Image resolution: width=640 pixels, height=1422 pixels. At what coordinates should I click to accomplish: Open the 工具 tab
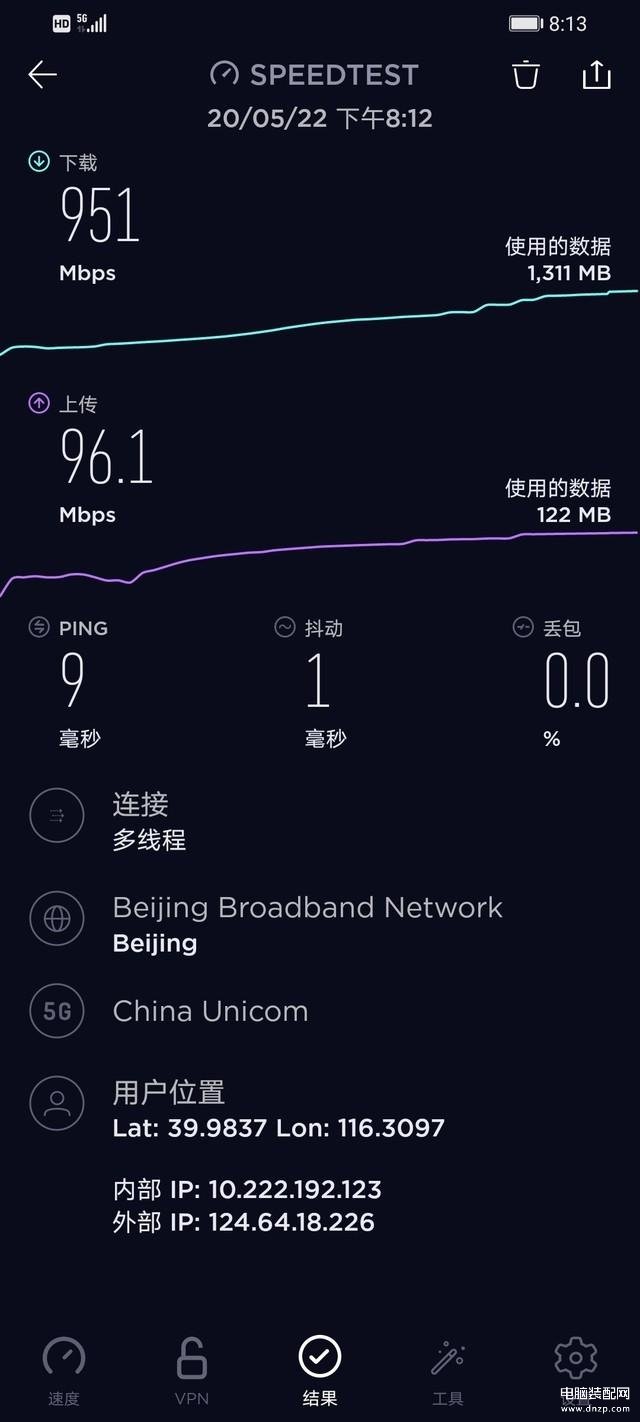448,1372
